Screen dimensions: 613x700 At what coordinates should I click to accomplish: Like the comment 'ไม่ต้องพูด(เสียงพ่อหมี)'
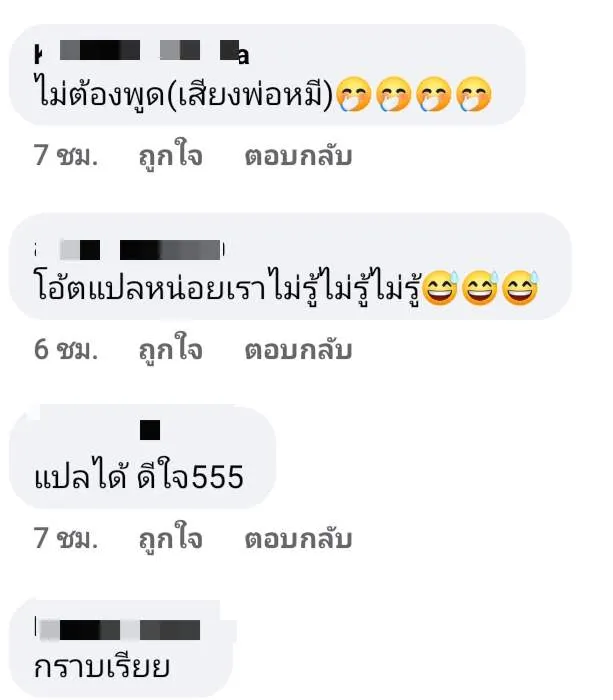[170, 157]
